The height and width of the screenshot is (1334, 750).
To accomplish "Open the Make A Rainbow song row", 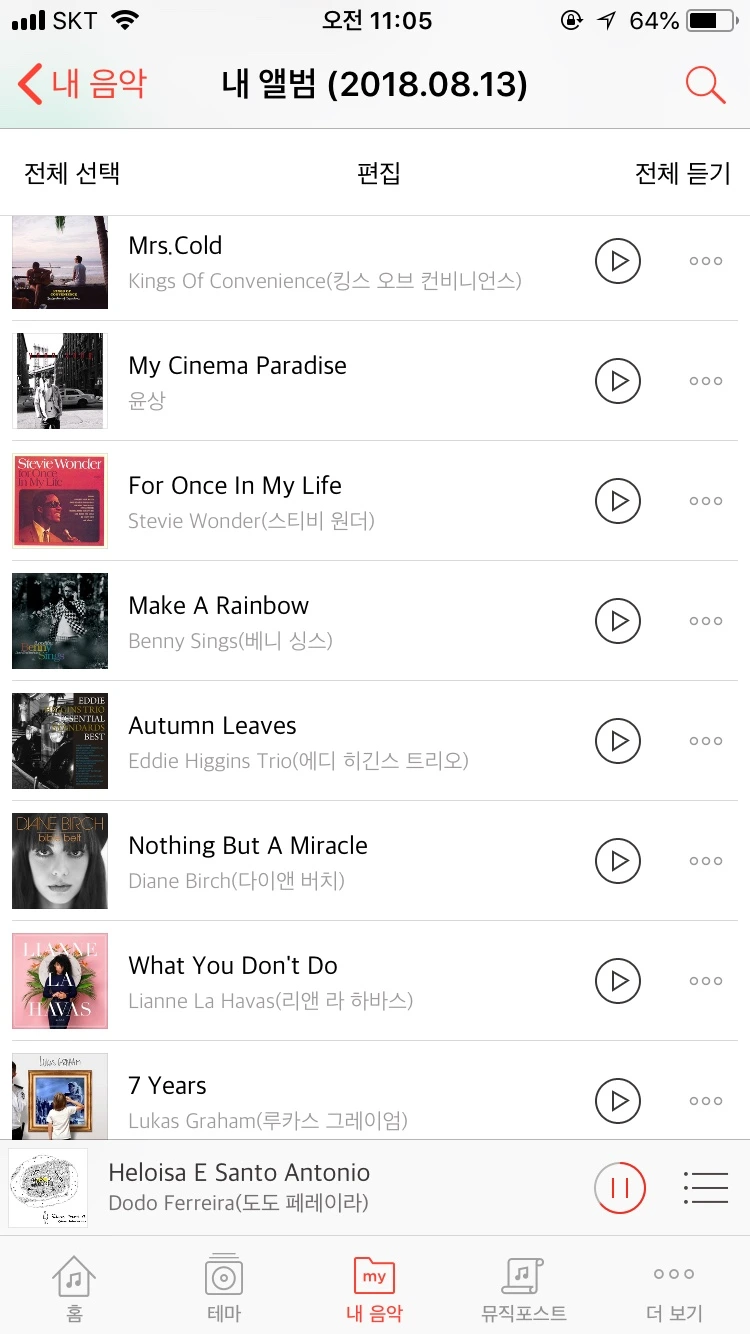I will pos(330,621).
